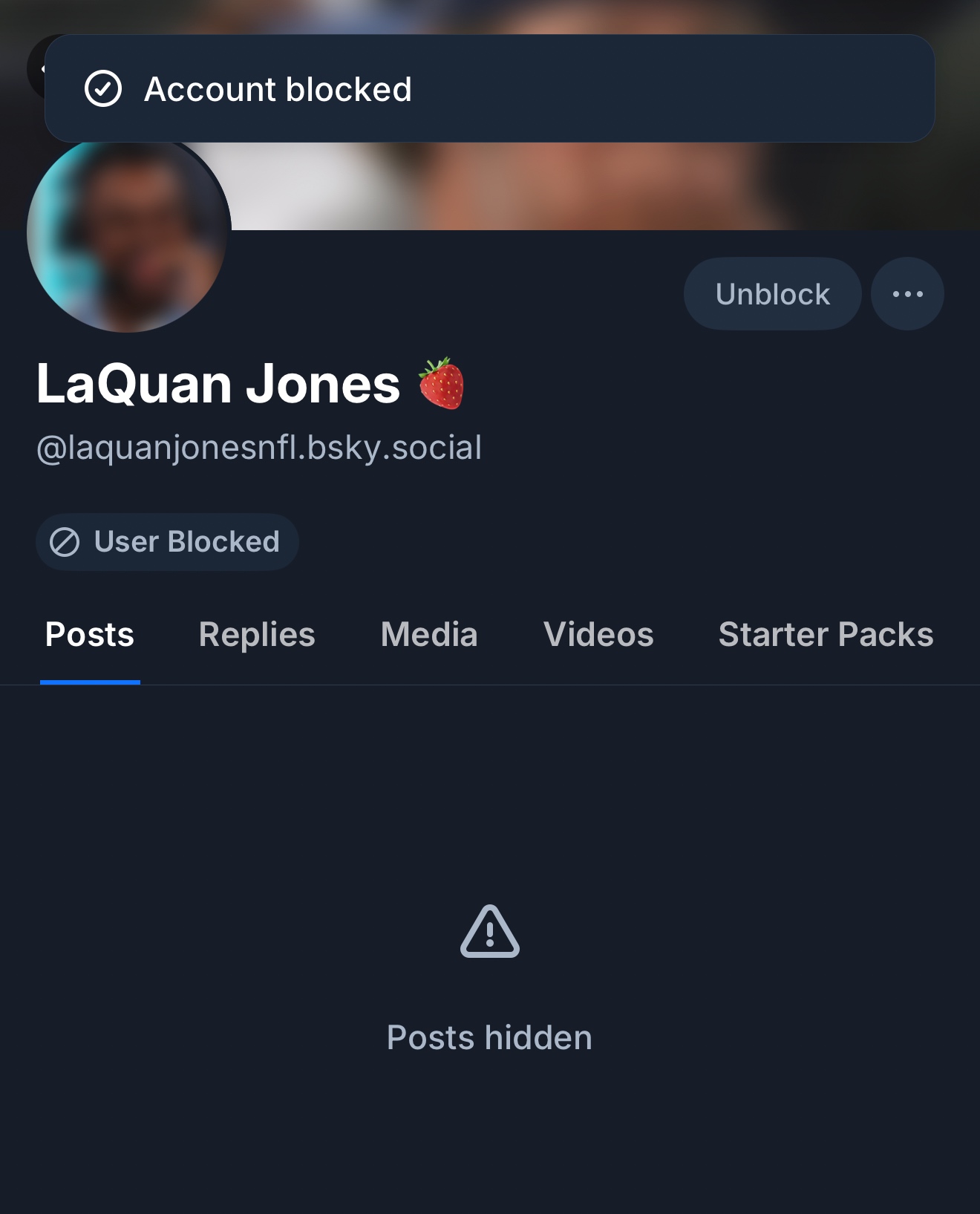Tap the User Blocked label chip

(167, 542)
